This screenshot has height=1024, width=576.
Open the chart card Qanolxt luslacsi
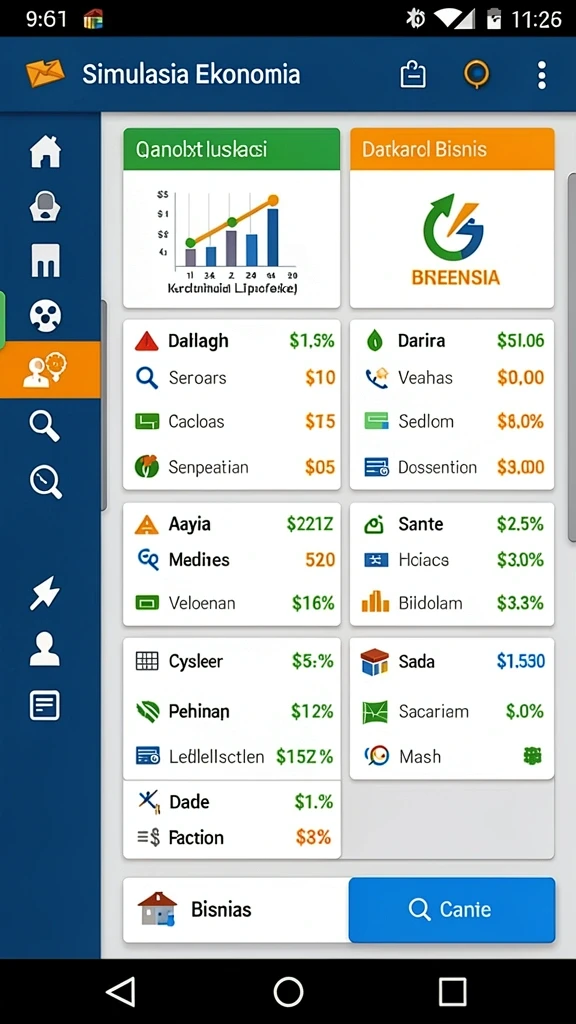pyautogui.click(x=231, y=218)
